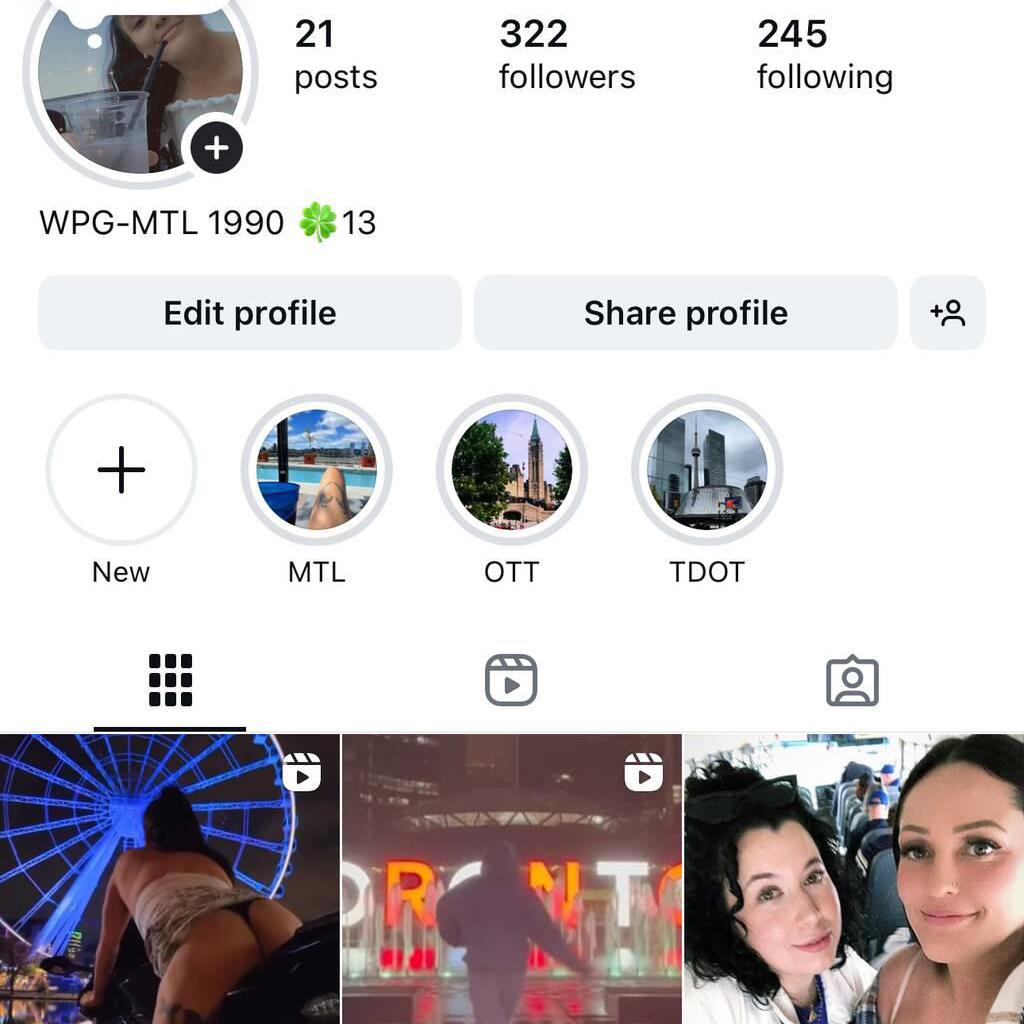Switch to the Reels tab

click(511, 681)
